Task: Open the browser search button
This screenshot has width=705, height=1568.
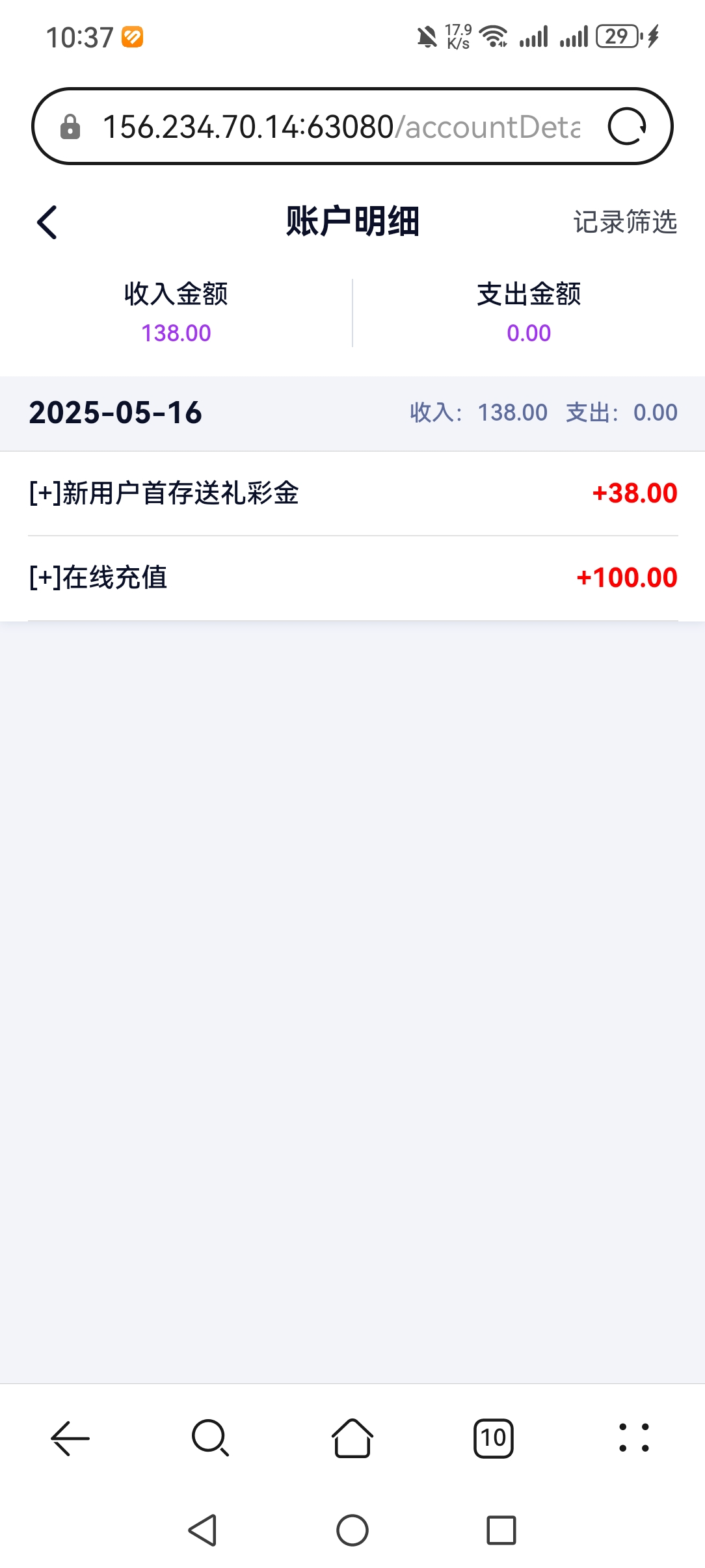Action: pos(210,1438)
